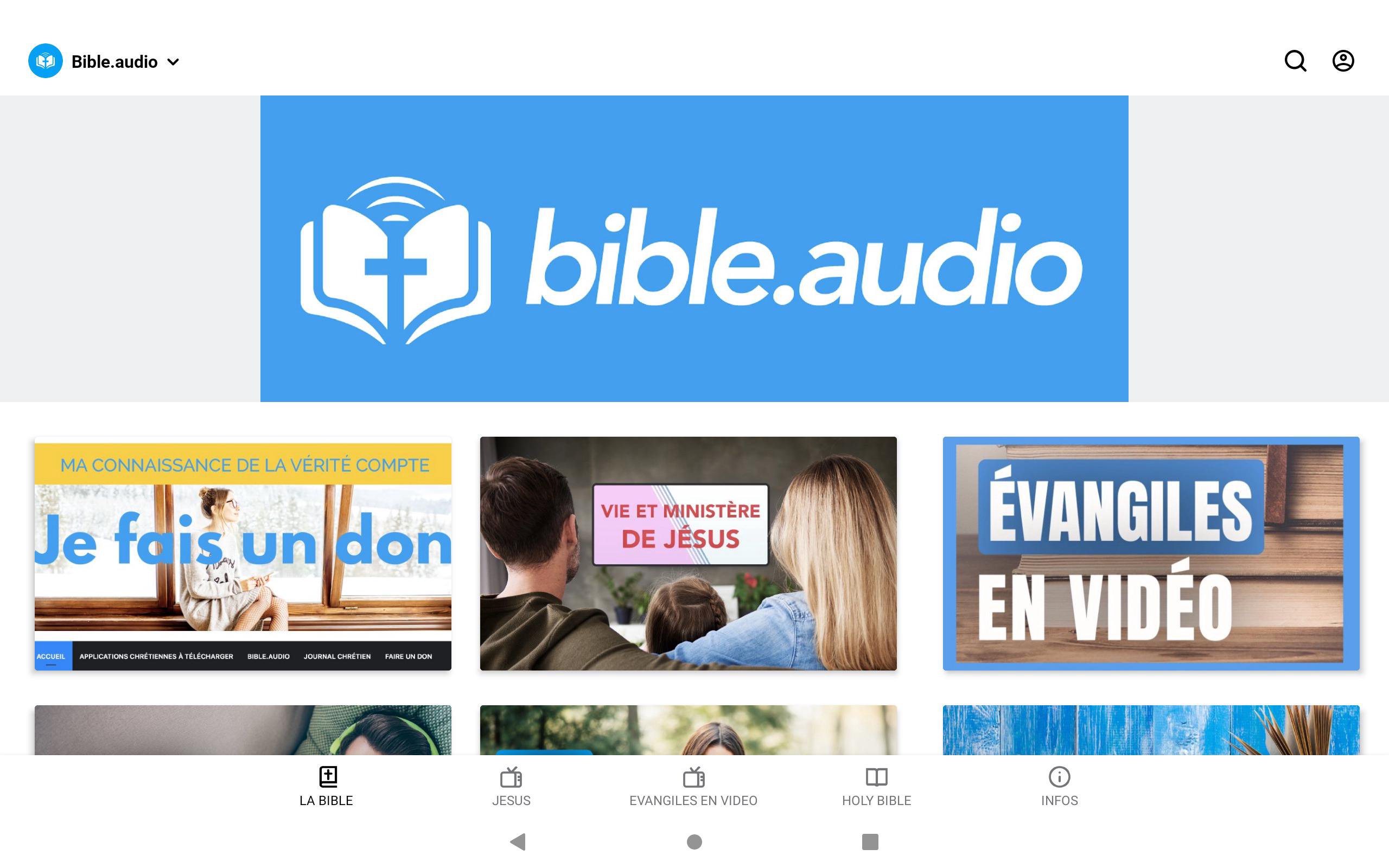1389x868 pixels.
Task: Tap the system back button
Action: click(518, 841)
